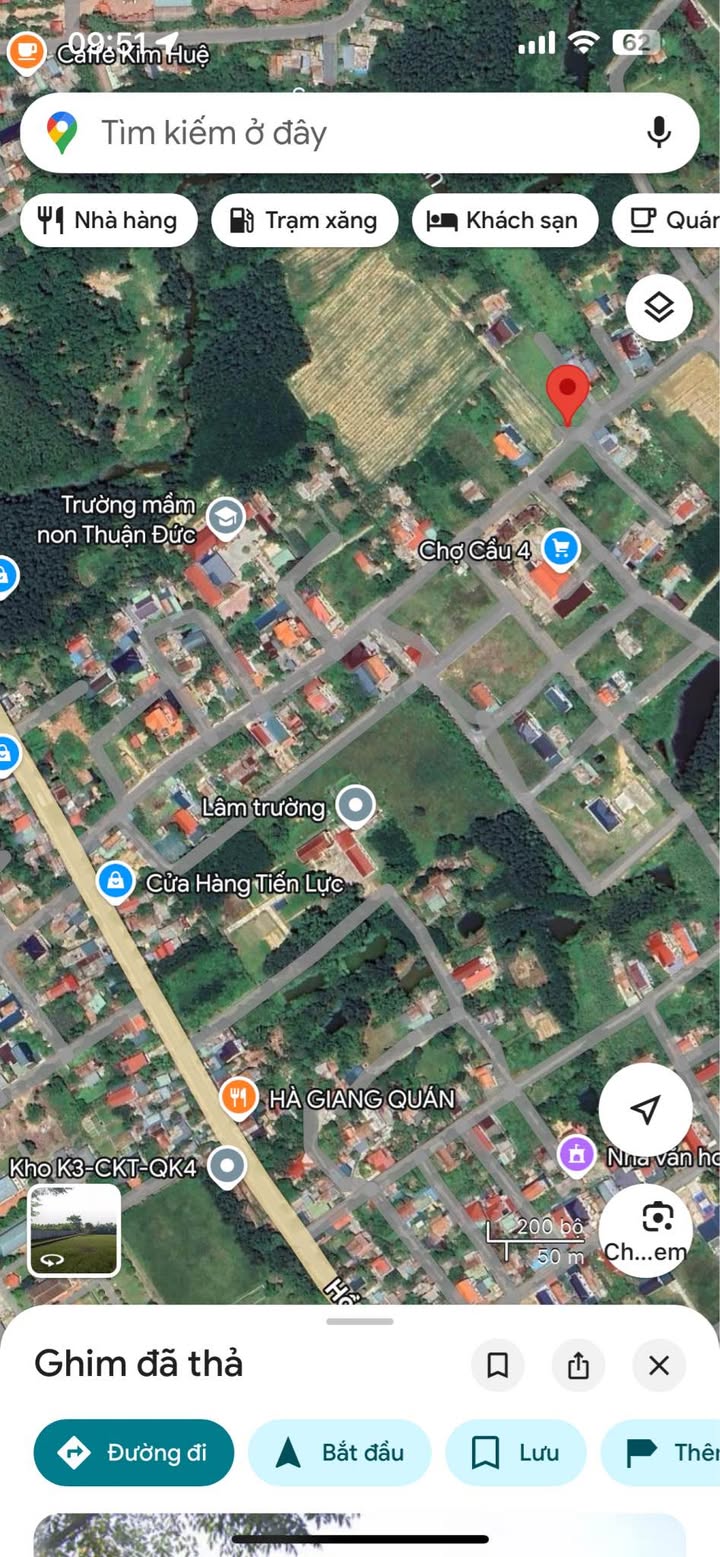The image size is (720, 1557).
Task: Start voice search with the microphone
Action: coord(658,133)
